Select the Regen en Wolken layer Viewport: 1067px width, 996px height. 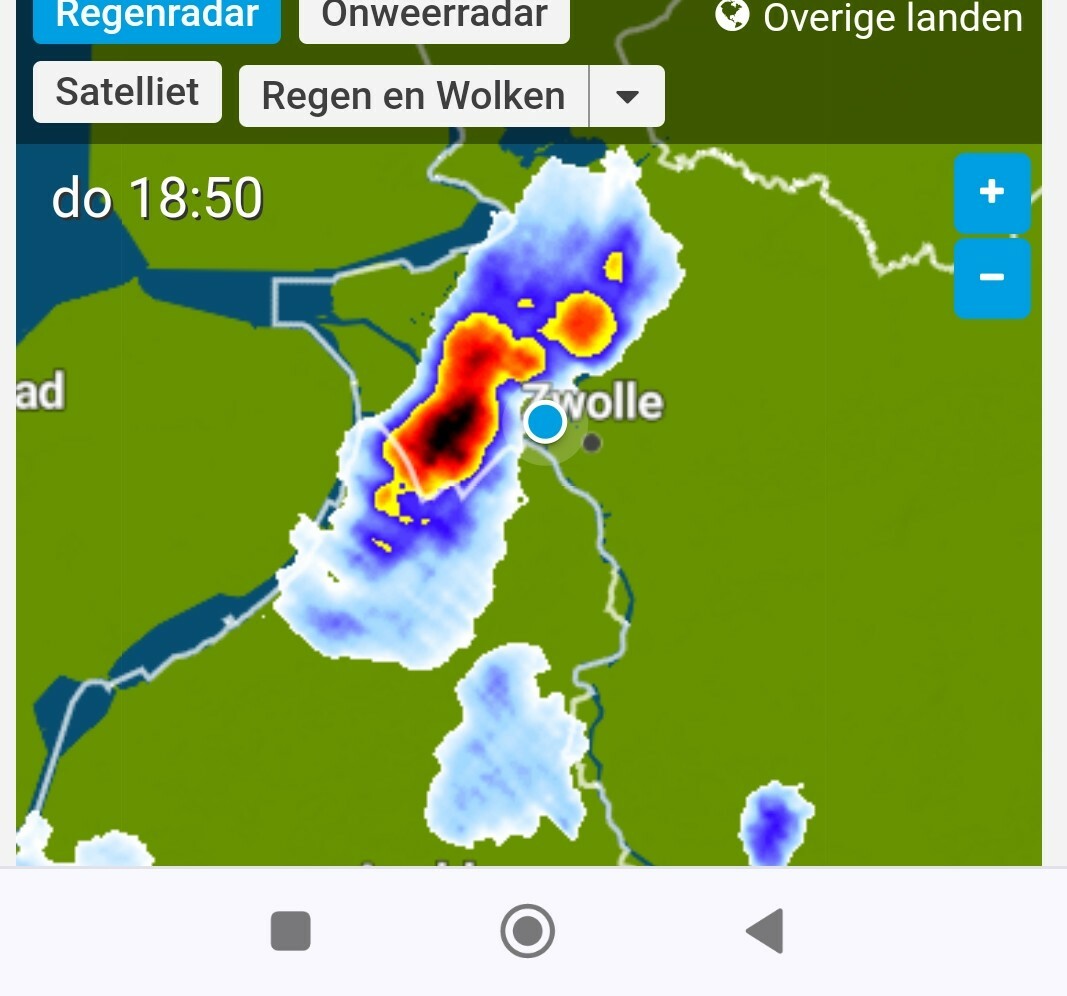(x=414, y=96)
